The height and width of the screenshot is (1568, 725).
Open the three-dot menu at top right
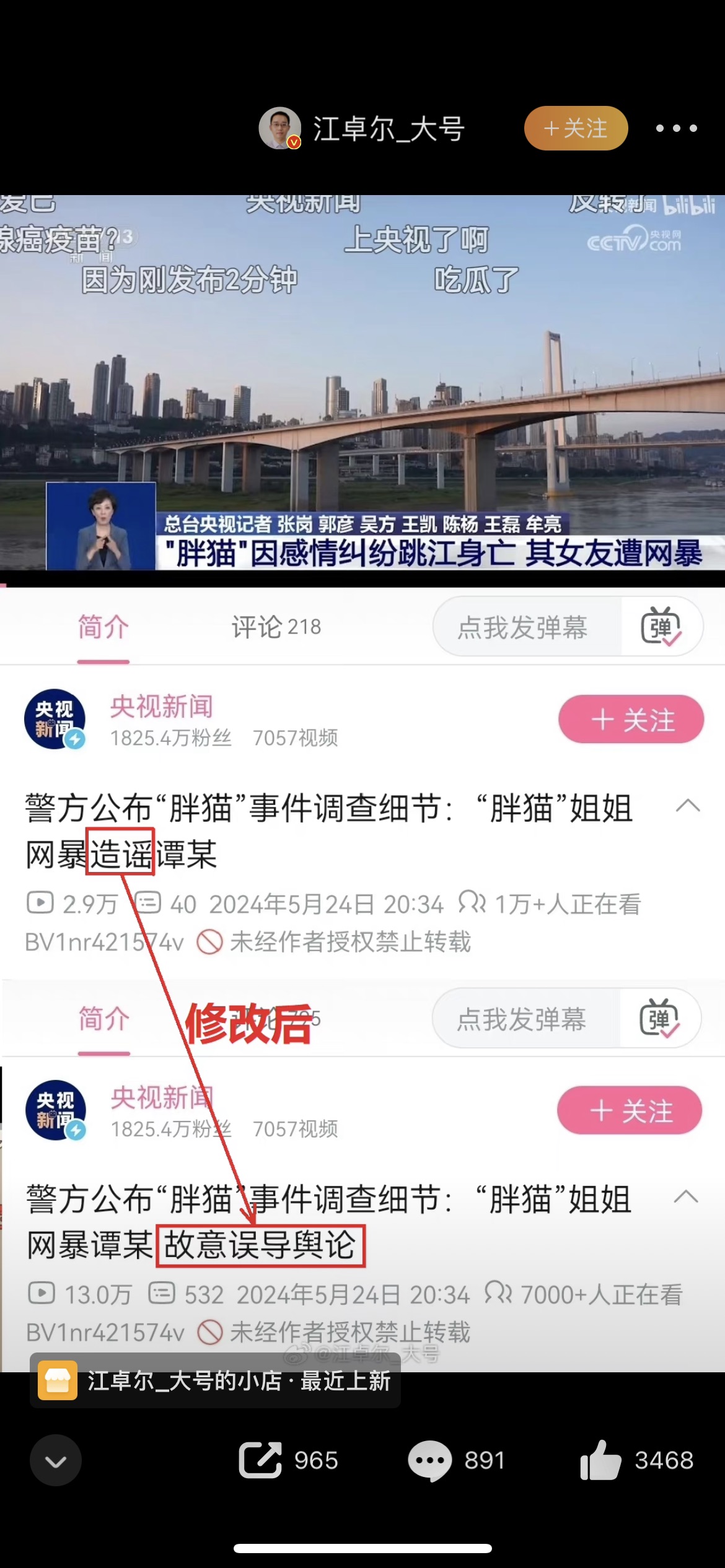(677, 128)
